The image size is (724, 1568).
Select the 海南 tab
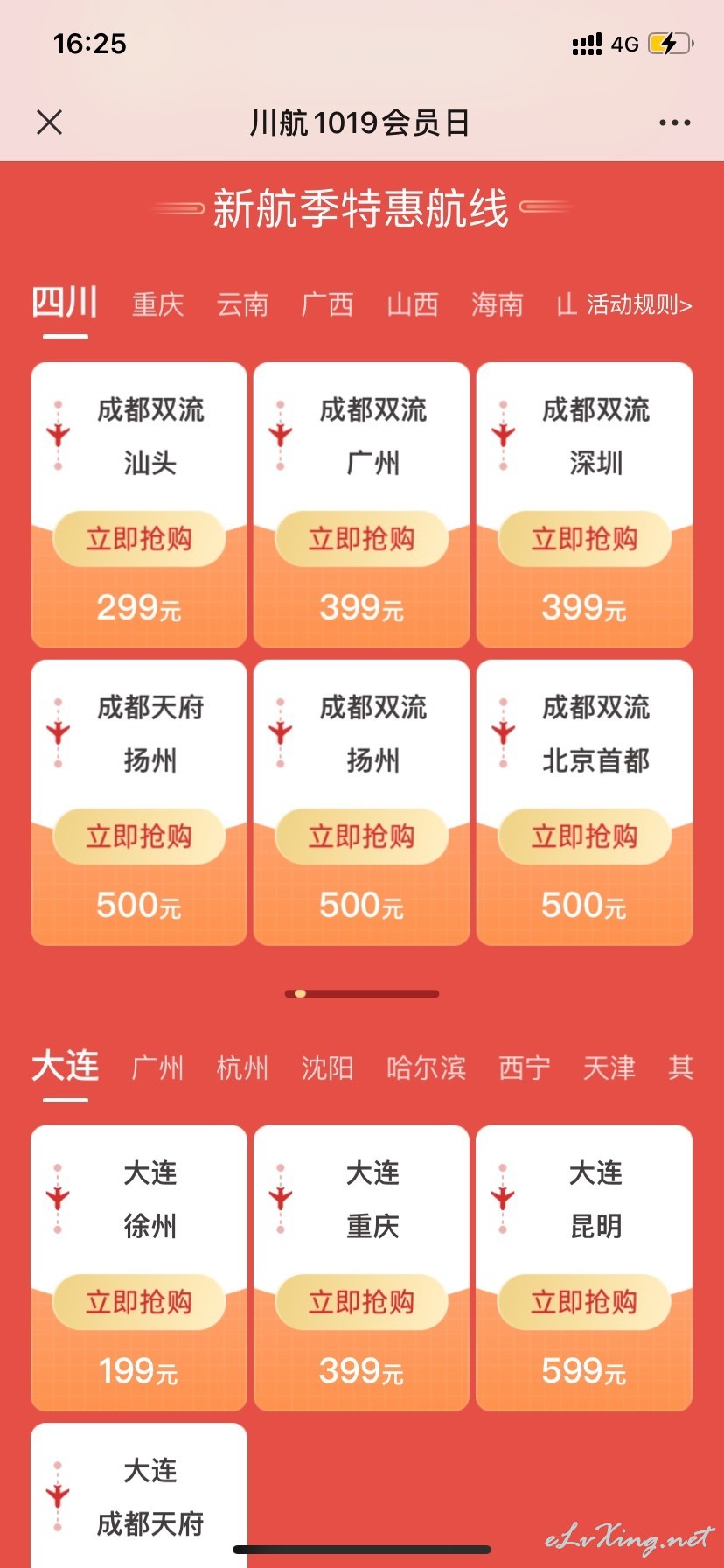(x=498, y=304)
